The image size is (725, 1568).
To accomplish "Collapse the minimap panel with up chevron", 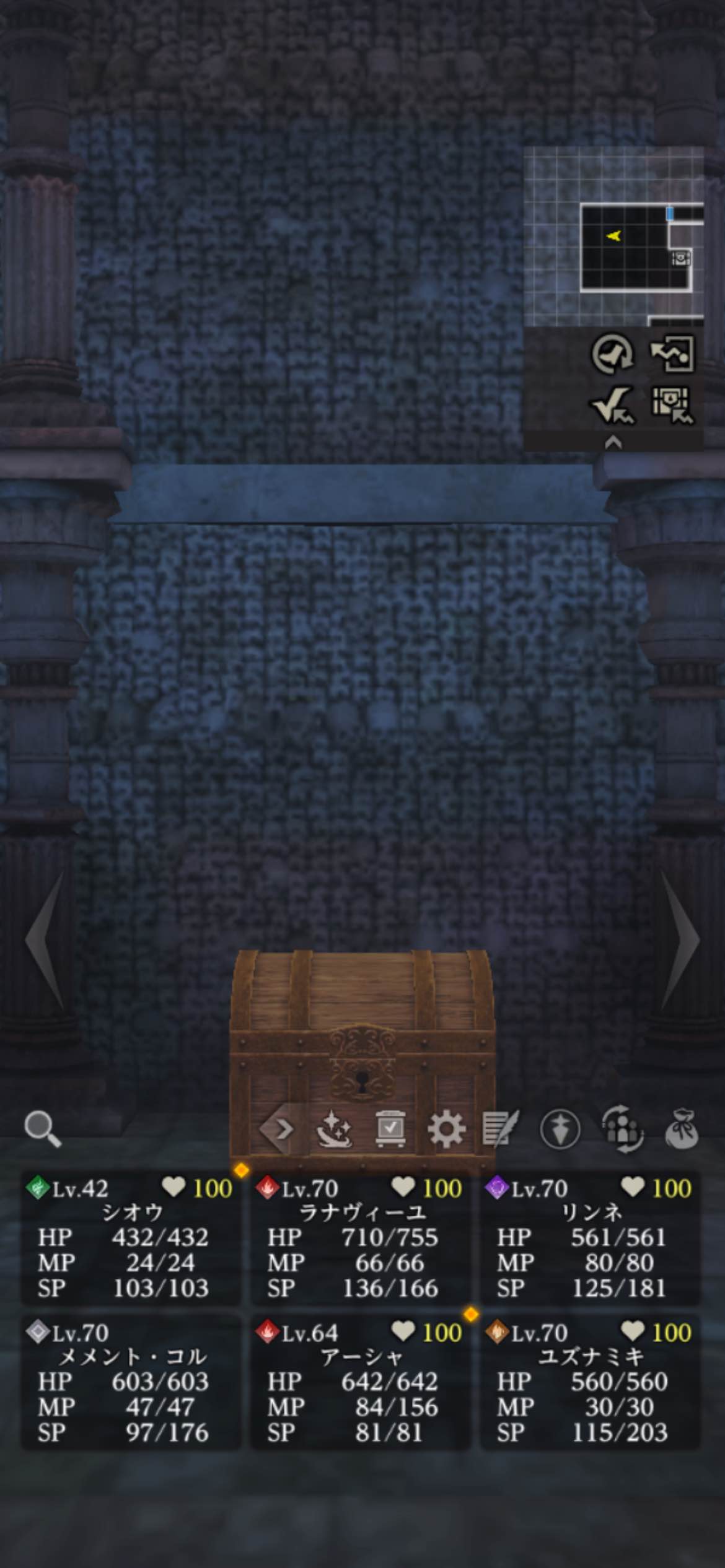I will 613,442.
